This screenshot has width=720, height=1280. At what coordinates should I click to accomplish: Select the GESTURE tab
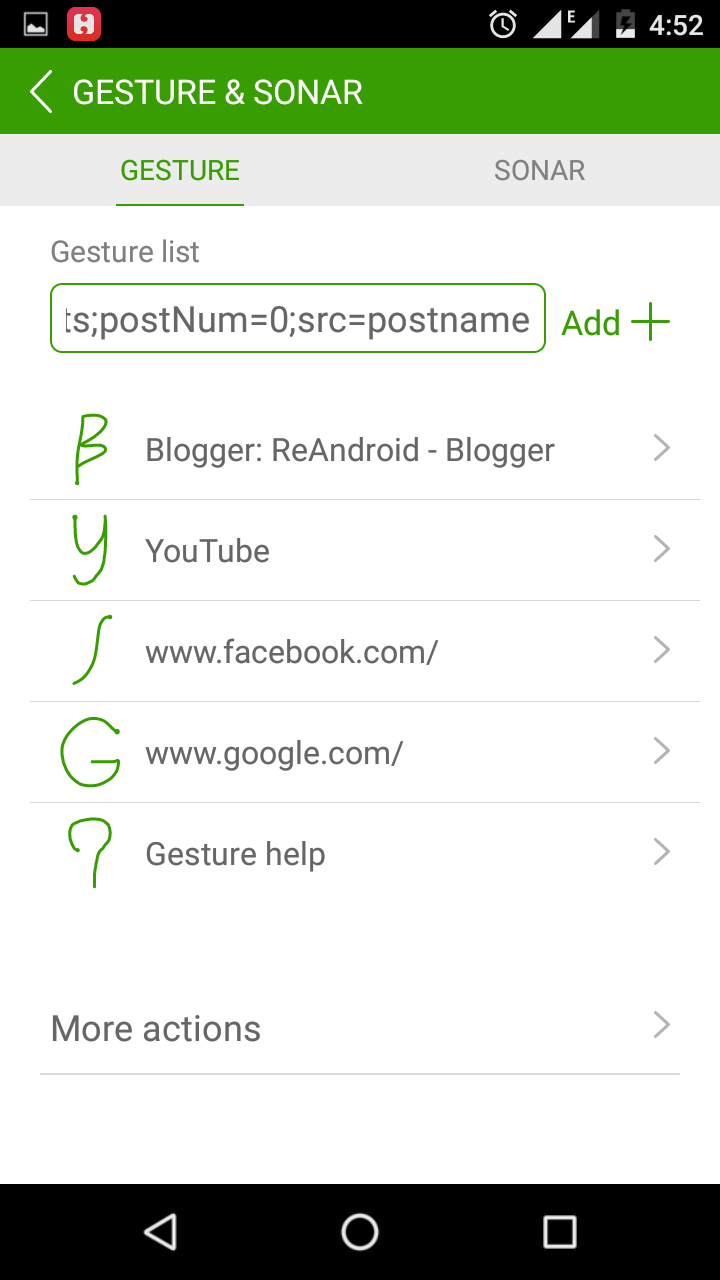click(x=180, y=170)
